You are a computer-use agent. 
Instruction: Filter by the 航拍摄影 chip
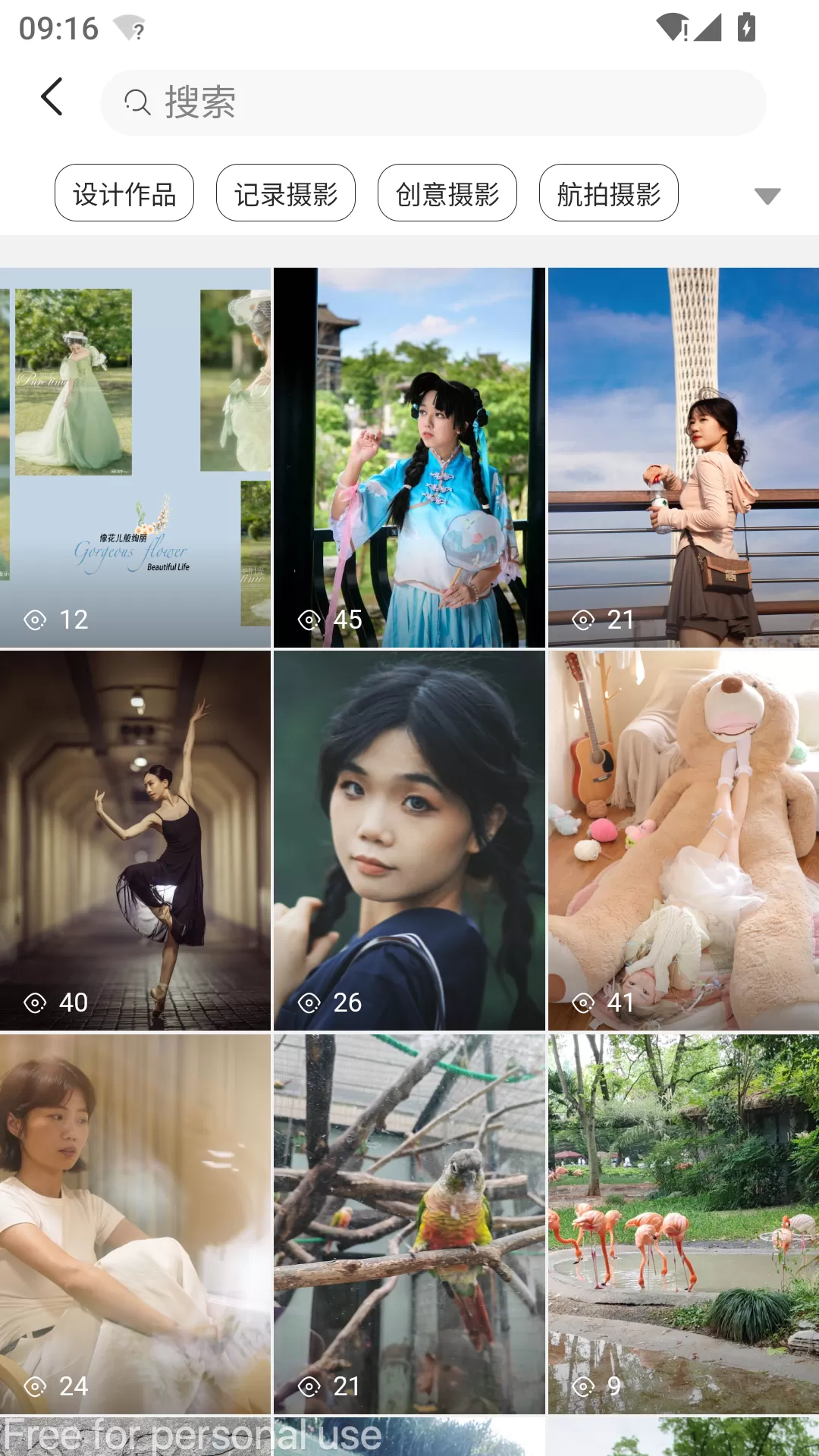[609, 193]
